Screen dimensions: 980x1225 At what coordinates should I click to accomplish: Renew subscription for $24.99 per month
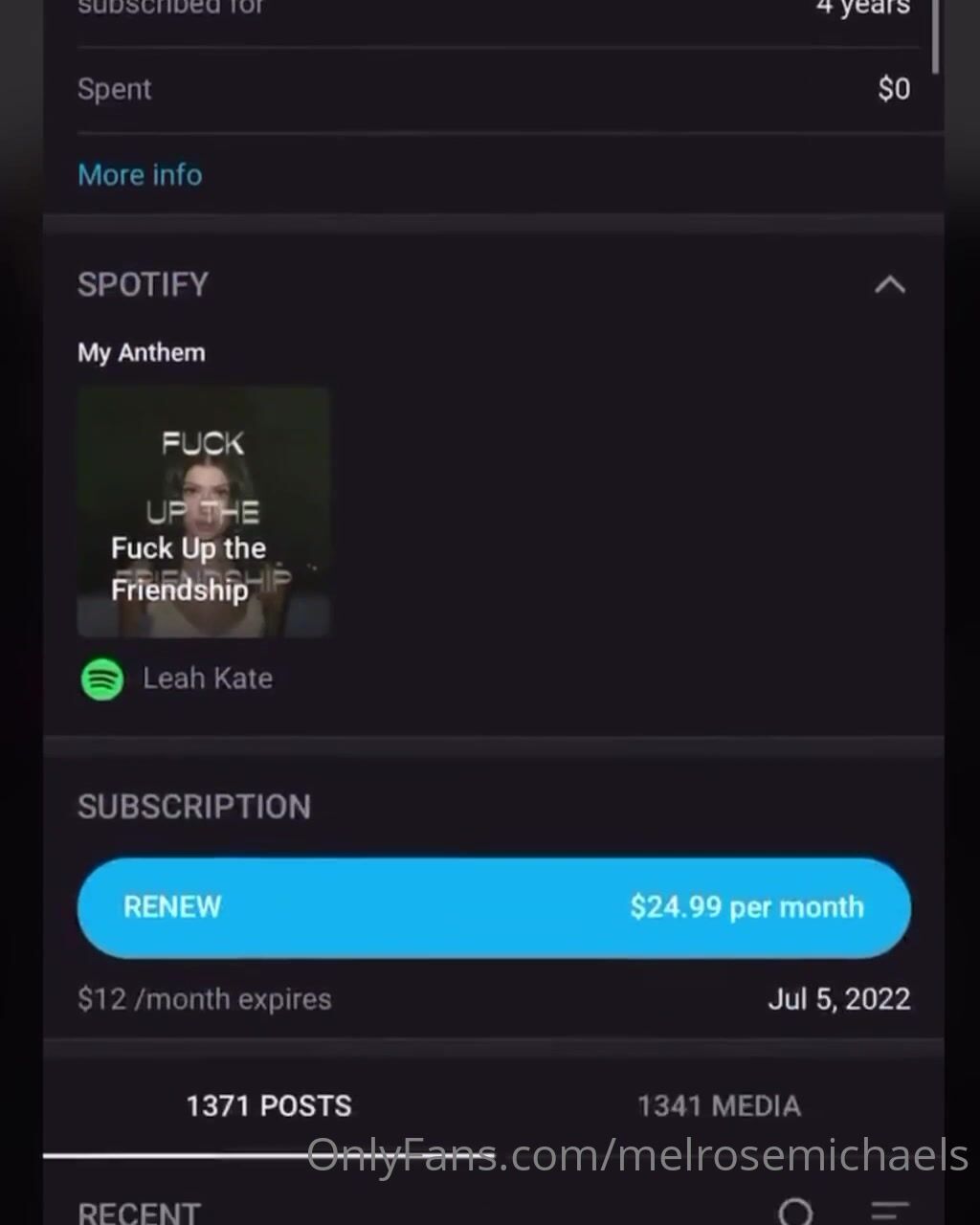(x=494, y=907)
